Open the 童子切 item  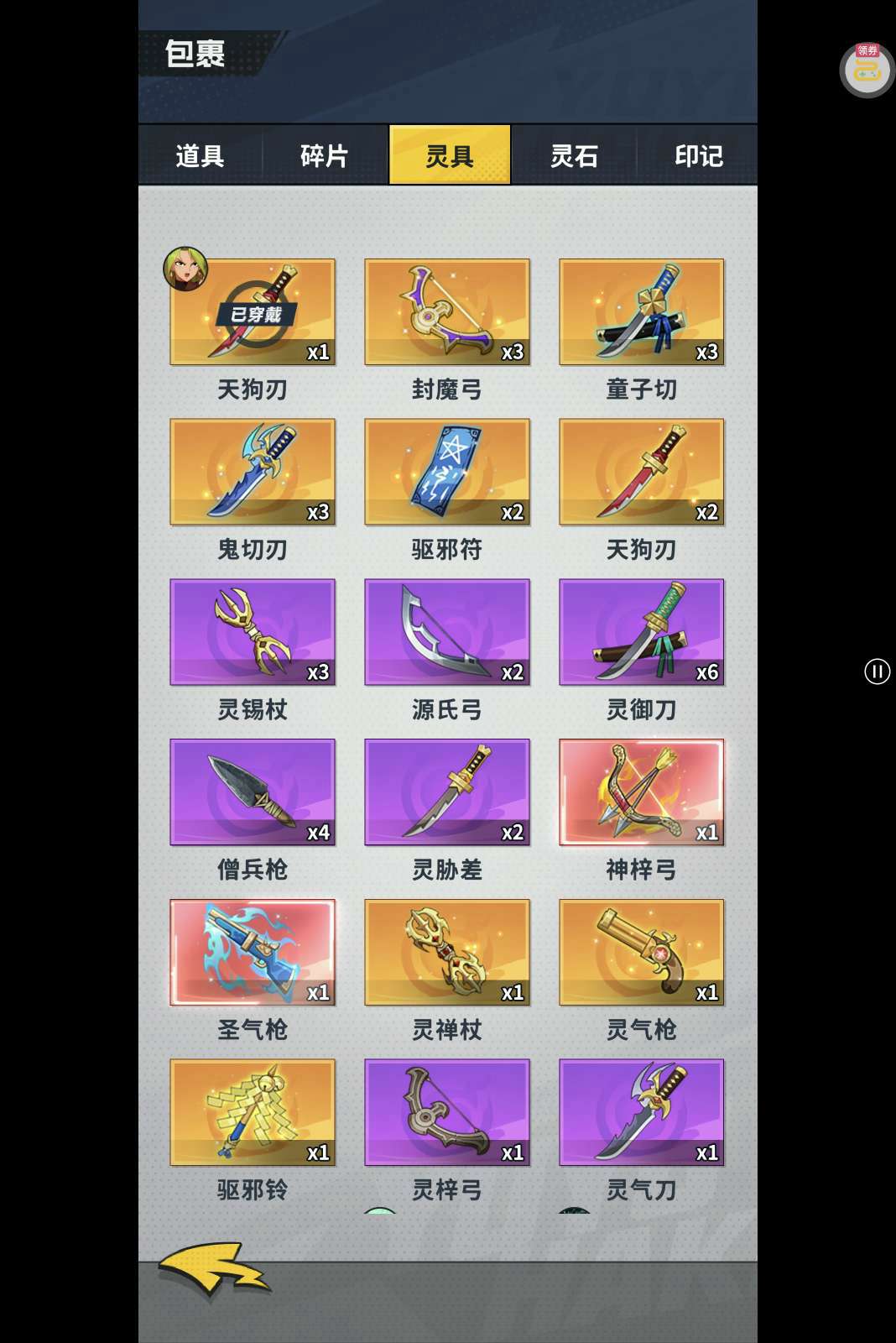click(x=642, y=312)
